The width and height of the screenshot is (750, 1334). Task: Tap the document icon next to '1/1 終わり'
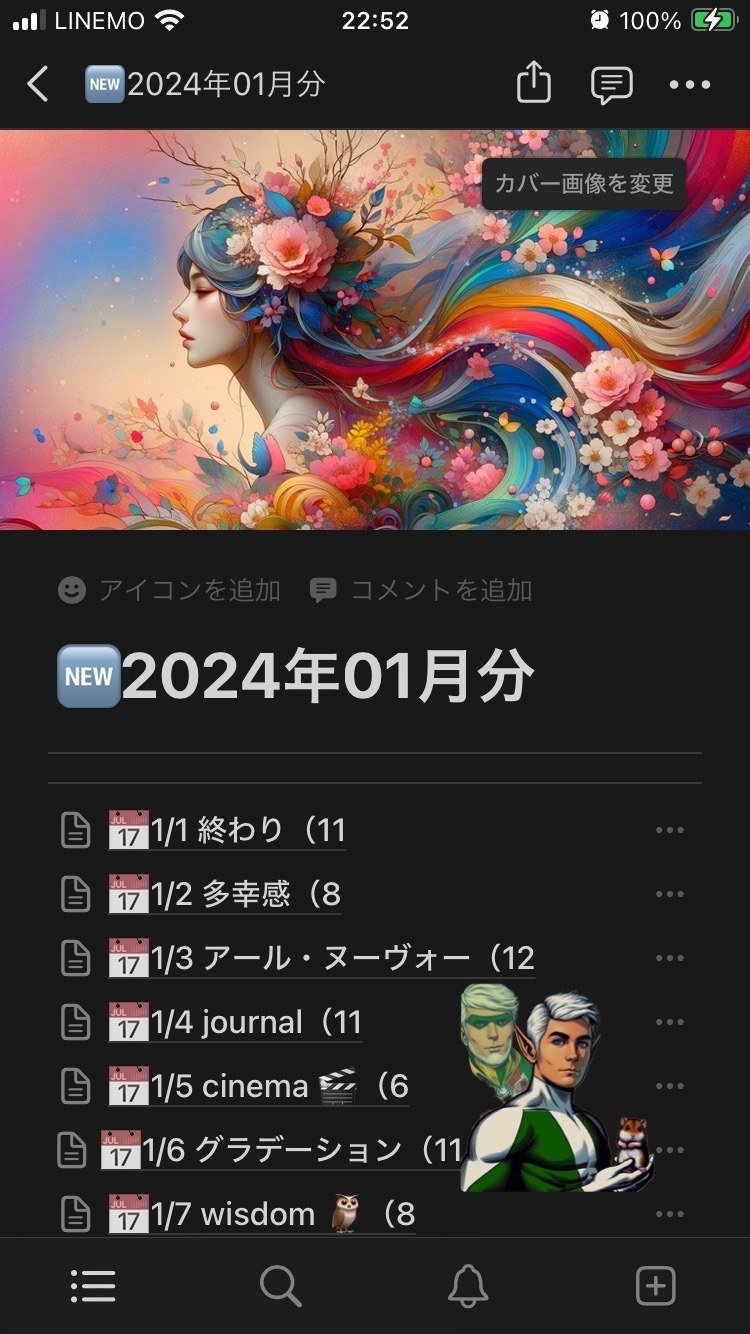tap(77, 829)
